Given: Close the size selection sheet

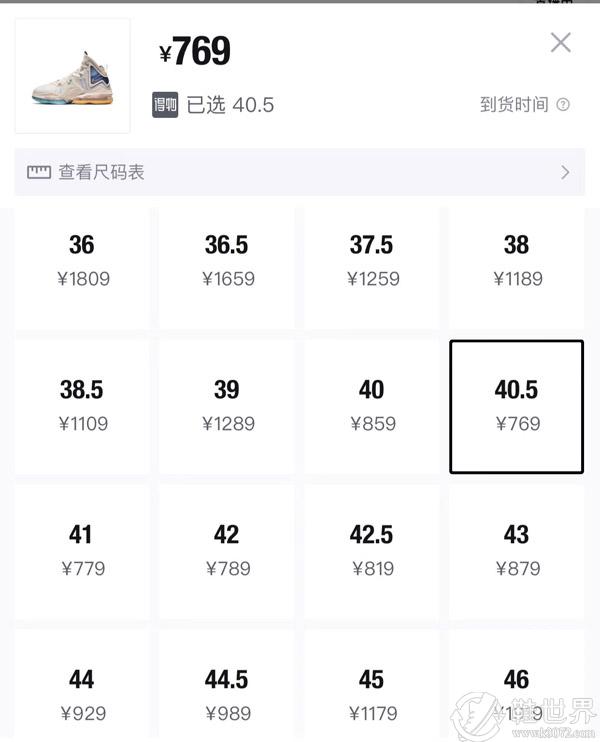Looking at the screenshot, I should point(560,43).
